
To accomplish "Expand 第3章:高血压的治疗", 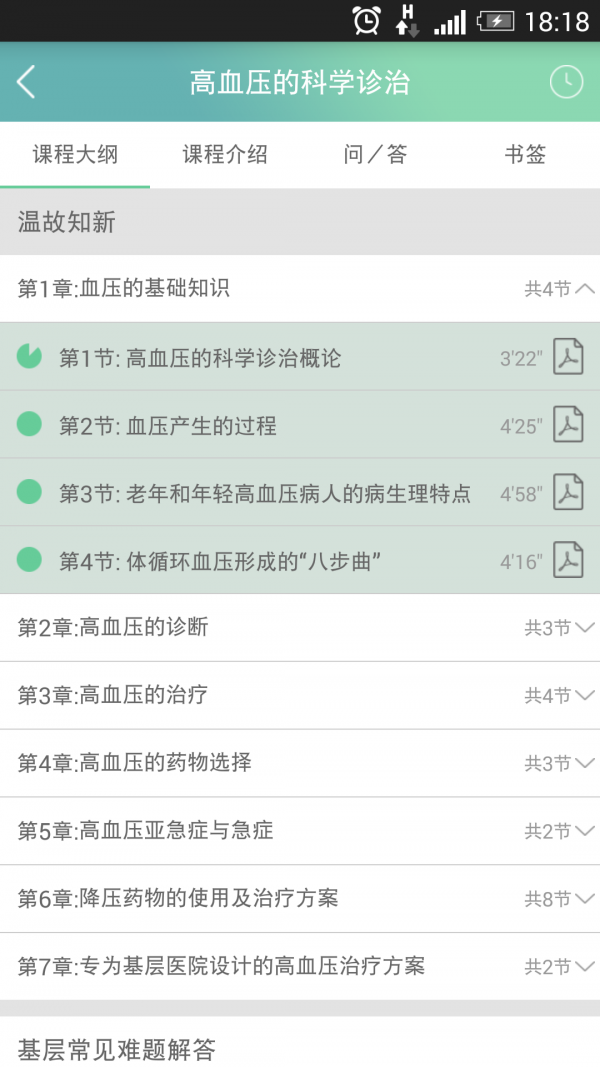I will [x=300, y=695].
